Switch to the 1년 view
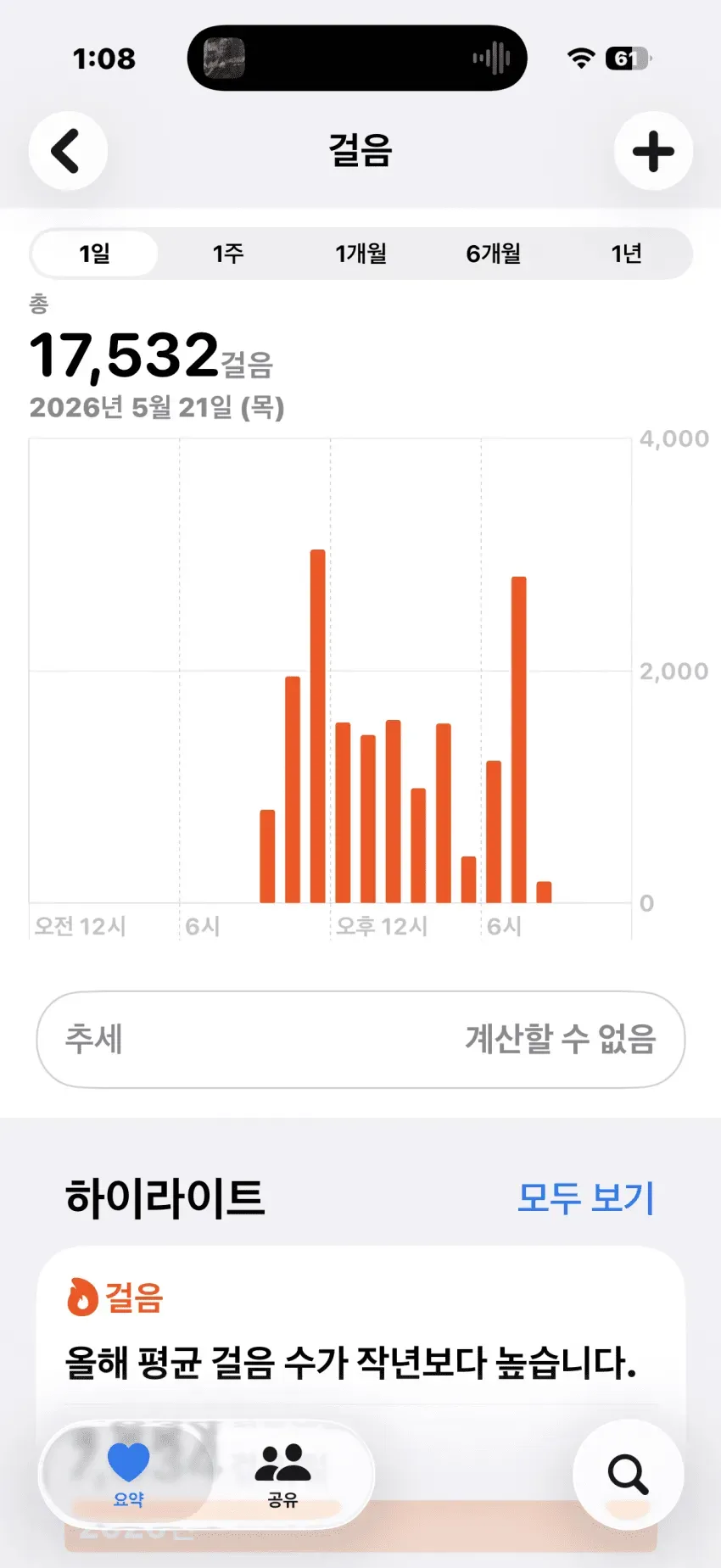 pyautogui.click(x=627, y=253)
